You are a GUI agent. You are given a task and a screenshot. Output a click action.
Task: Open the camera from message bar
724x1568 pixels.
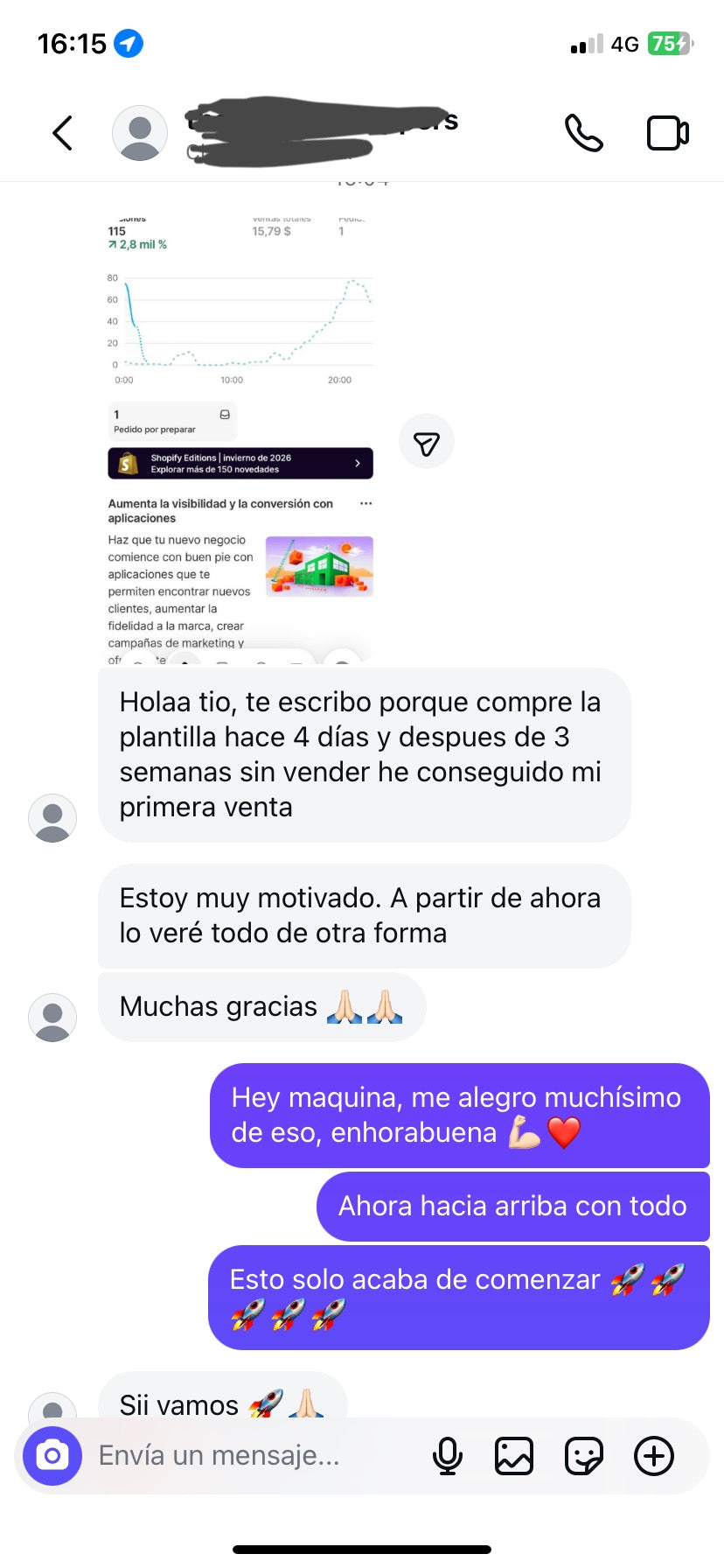[52, 1456]
